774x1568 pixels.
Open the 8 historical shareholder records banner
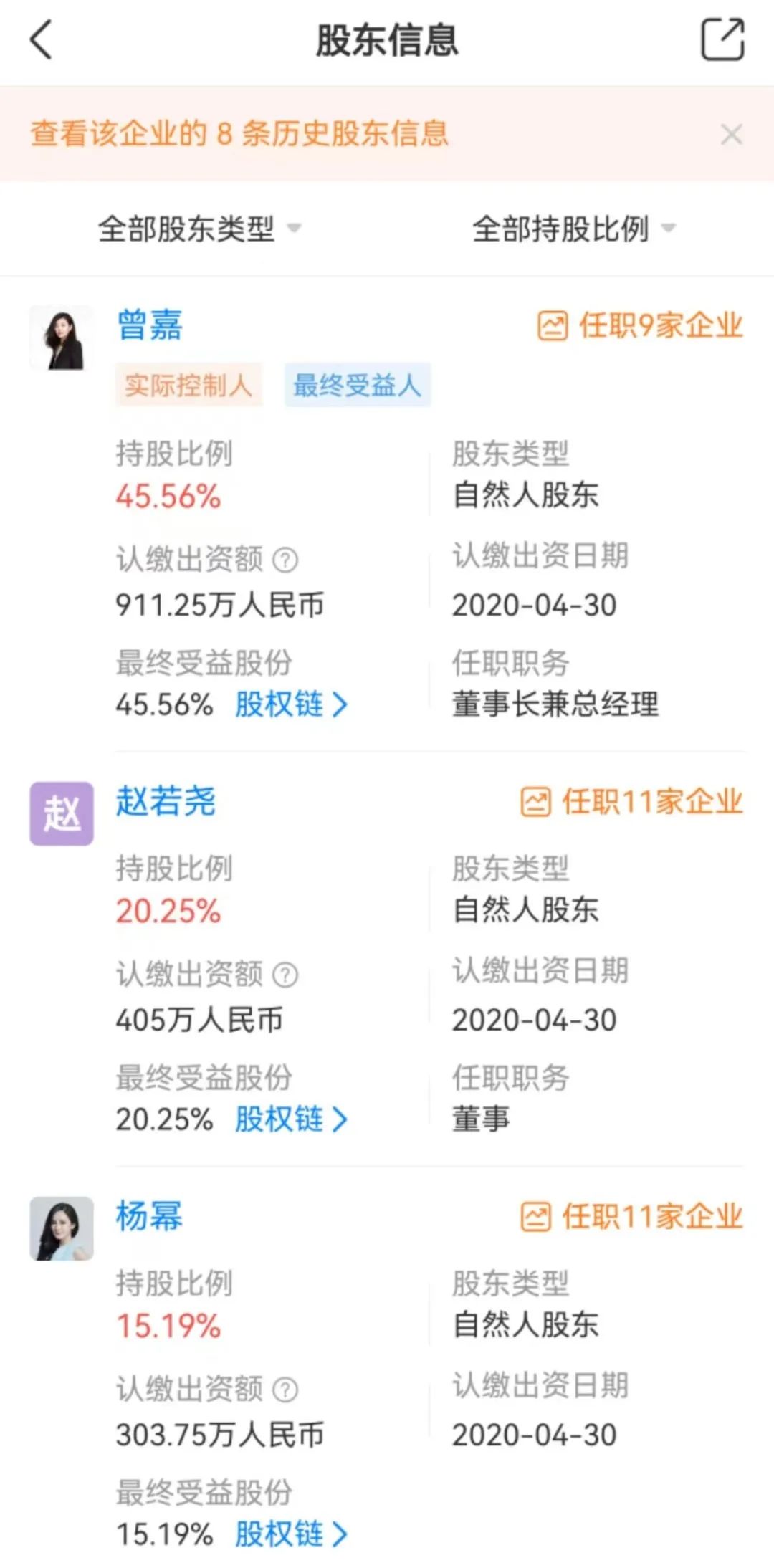click(x=239, y=134)
